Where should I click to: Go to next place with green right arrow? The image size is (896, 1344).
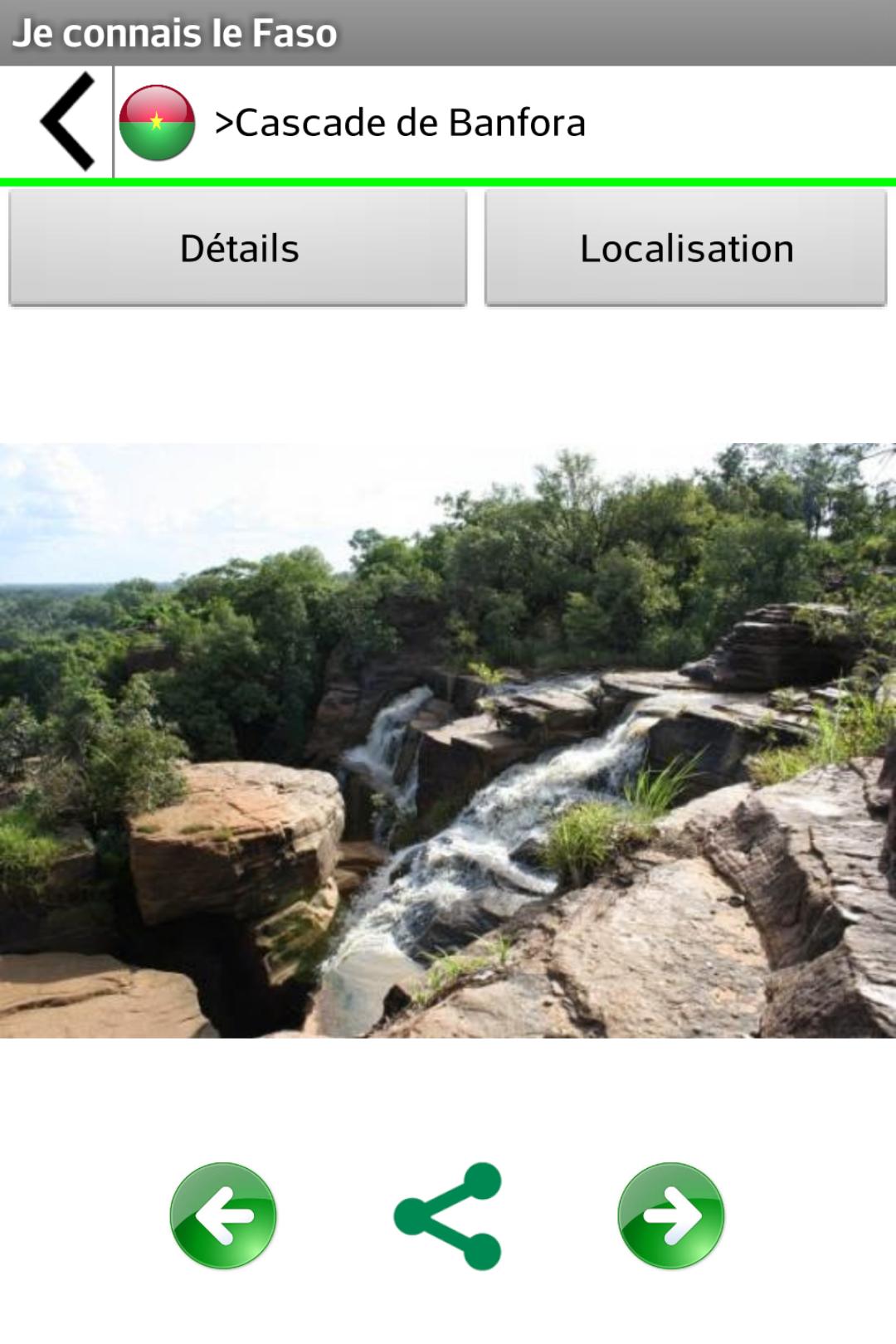pyautogui.click(x=671, y=1215)
